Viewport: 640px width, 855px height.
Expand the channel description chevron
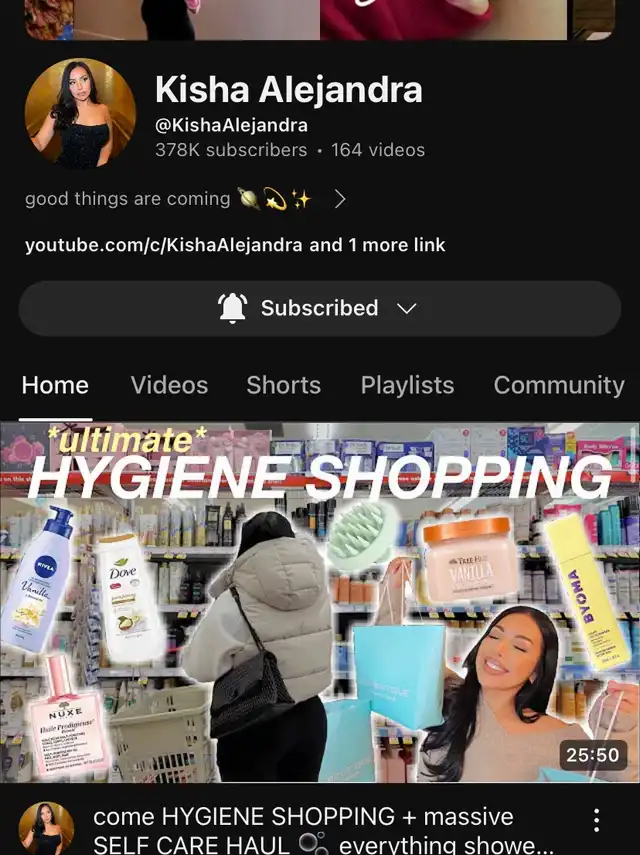(340, 199)
